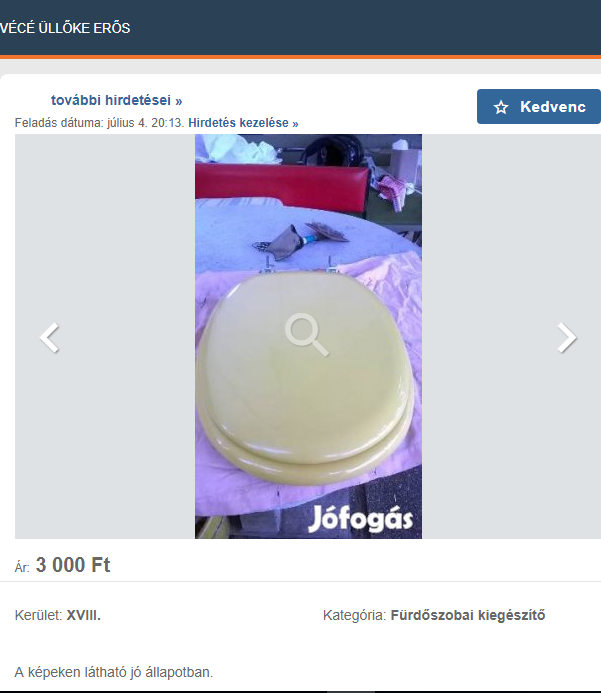601x693 pixels.
Task: Open the seller's további hirdetései link
Action: [116, 100]
